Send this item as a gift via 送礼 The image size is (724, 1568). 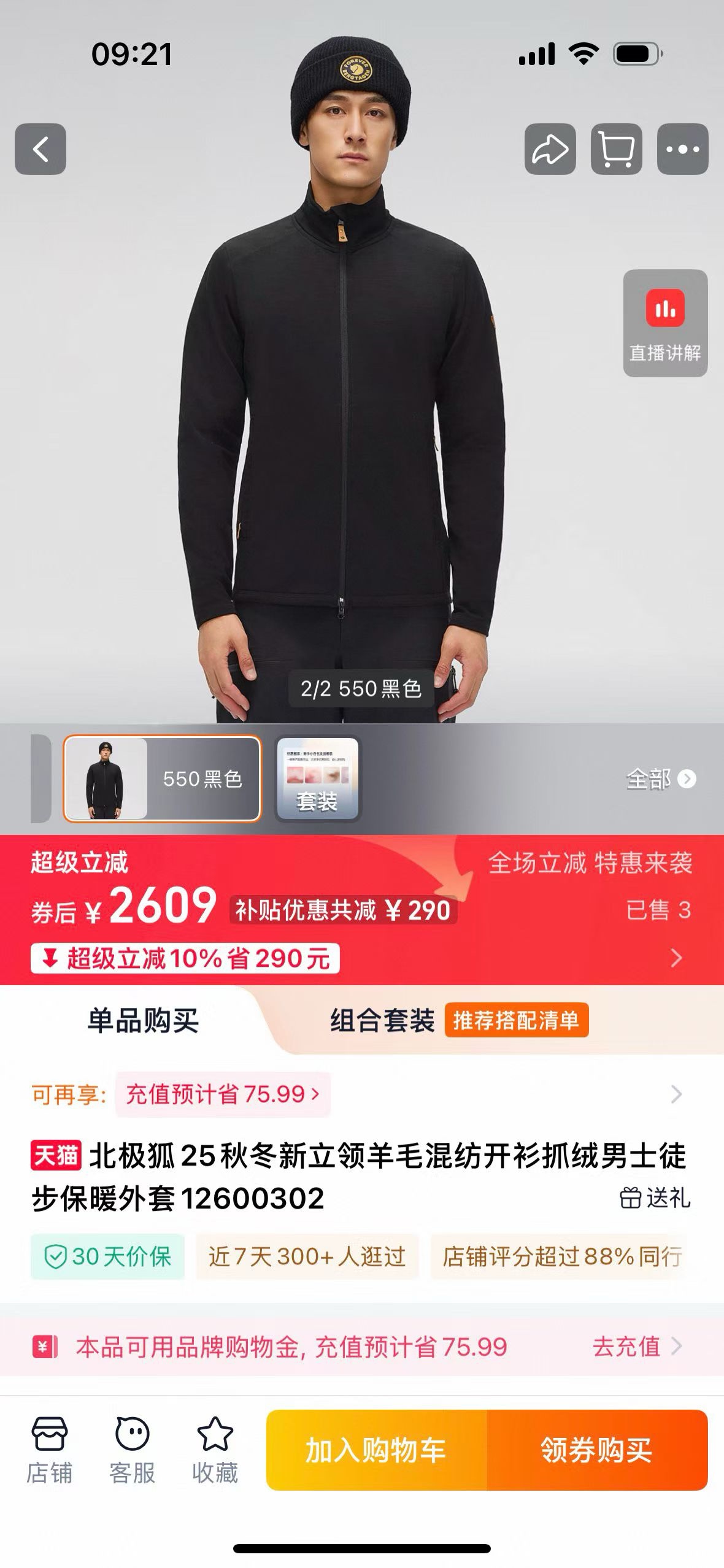pos(655,1197)
